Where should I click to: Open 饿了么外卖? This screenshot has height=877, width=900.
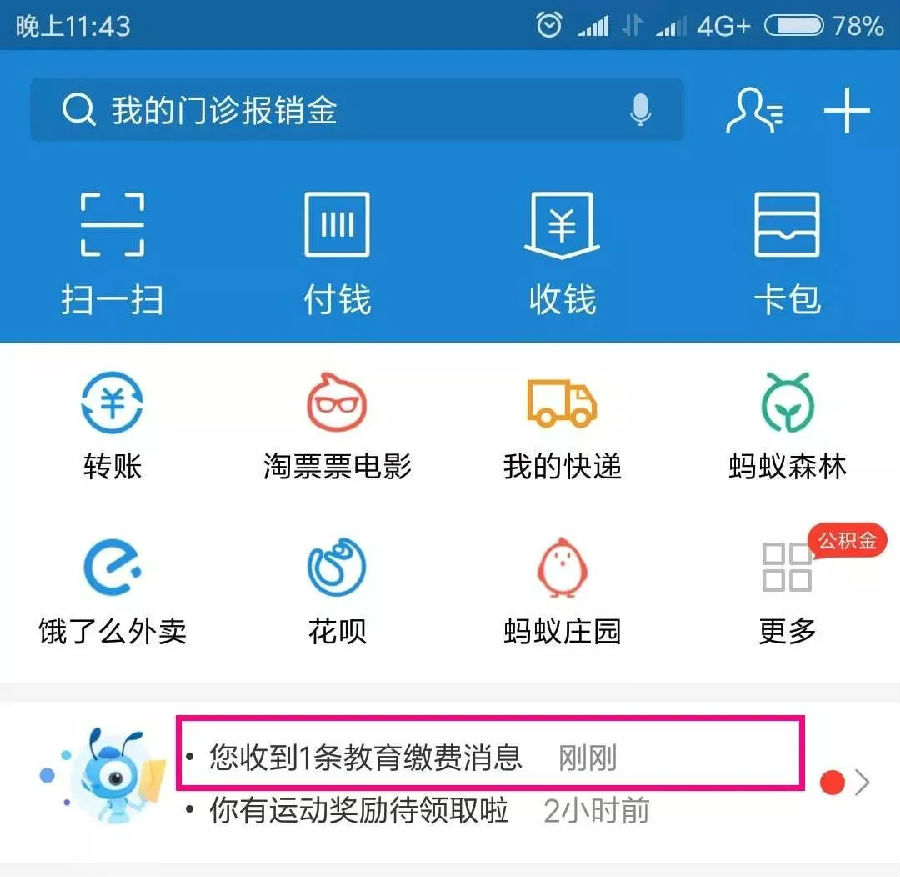[x=112, y=590]
